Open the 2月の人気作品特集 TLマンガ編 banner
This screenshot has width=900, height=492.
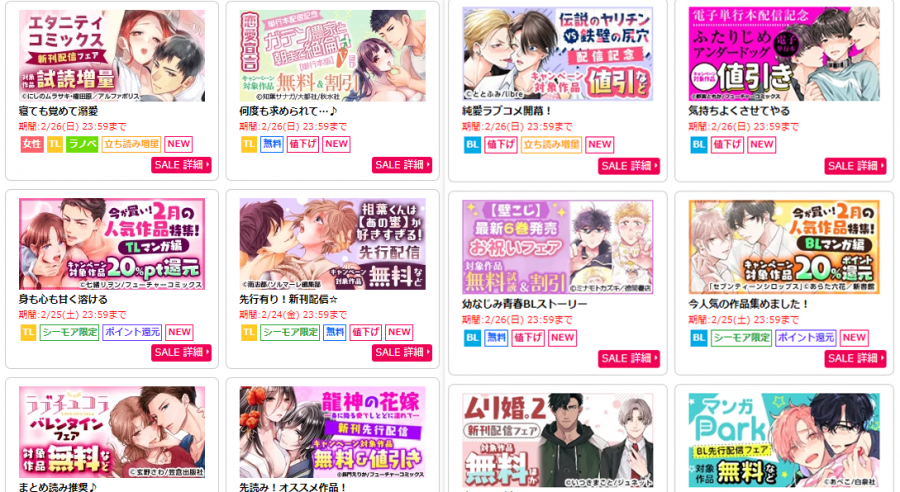[x=112, y=244]
